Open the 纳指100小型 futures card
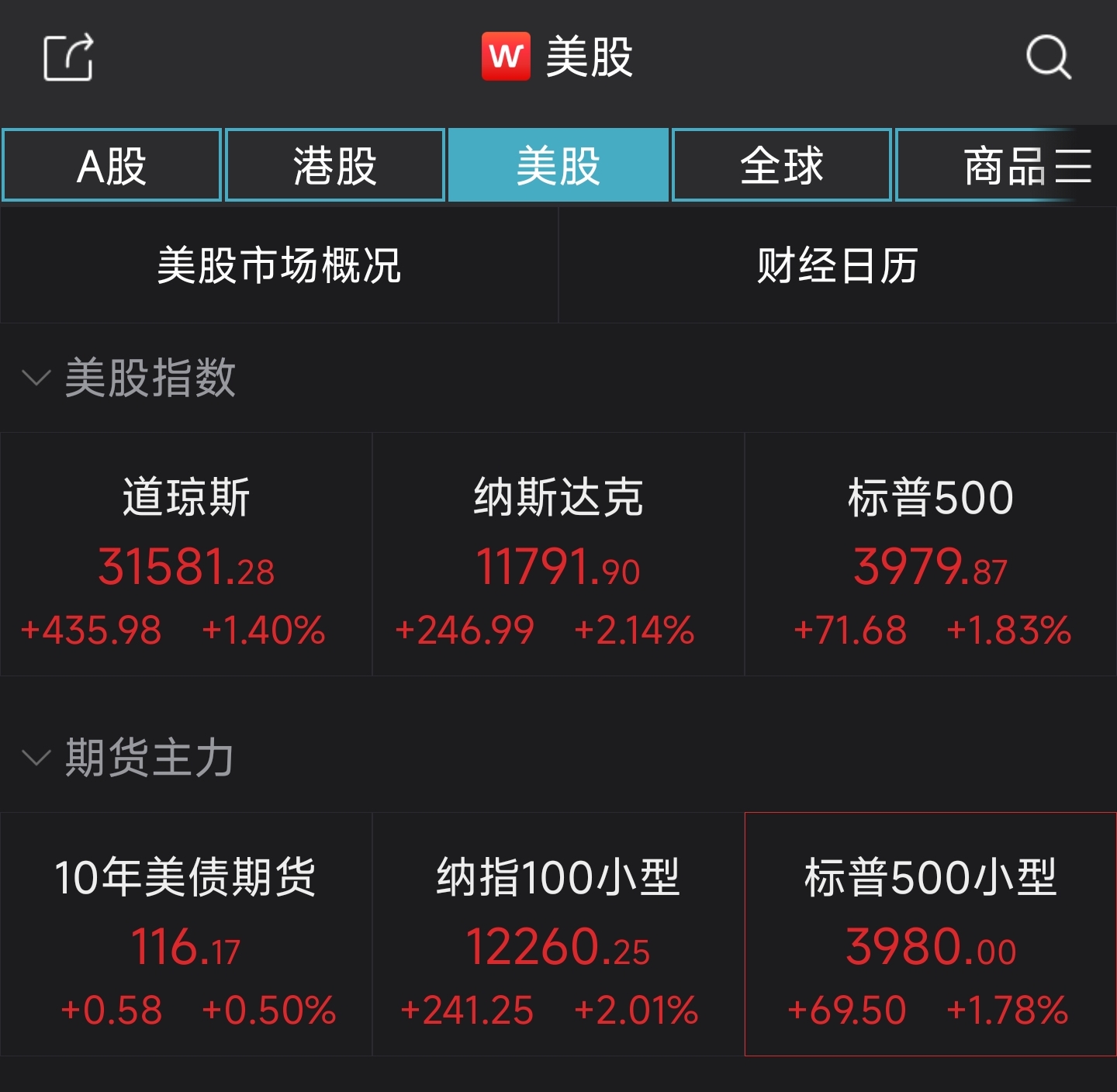1117x1092 pixels. pyautogui.click(x=558, y=935)
